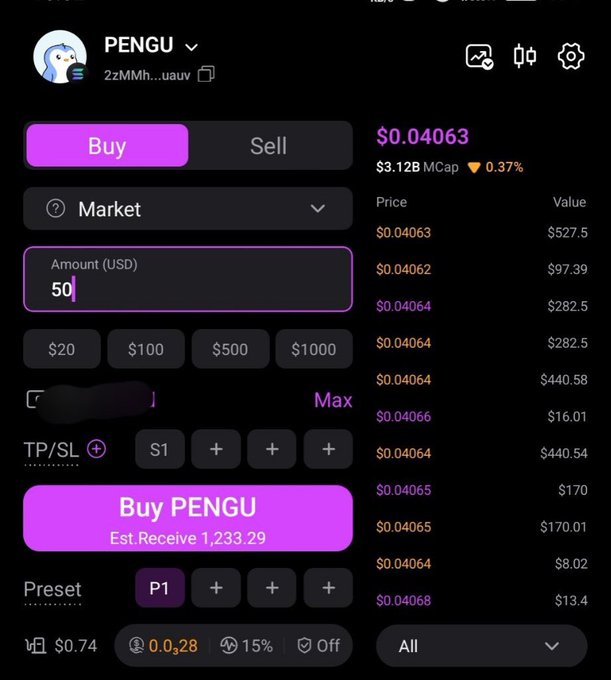The image size is (611, 680).
Task: Open the PENGU token selector dropdown
Action: (191, 47)
